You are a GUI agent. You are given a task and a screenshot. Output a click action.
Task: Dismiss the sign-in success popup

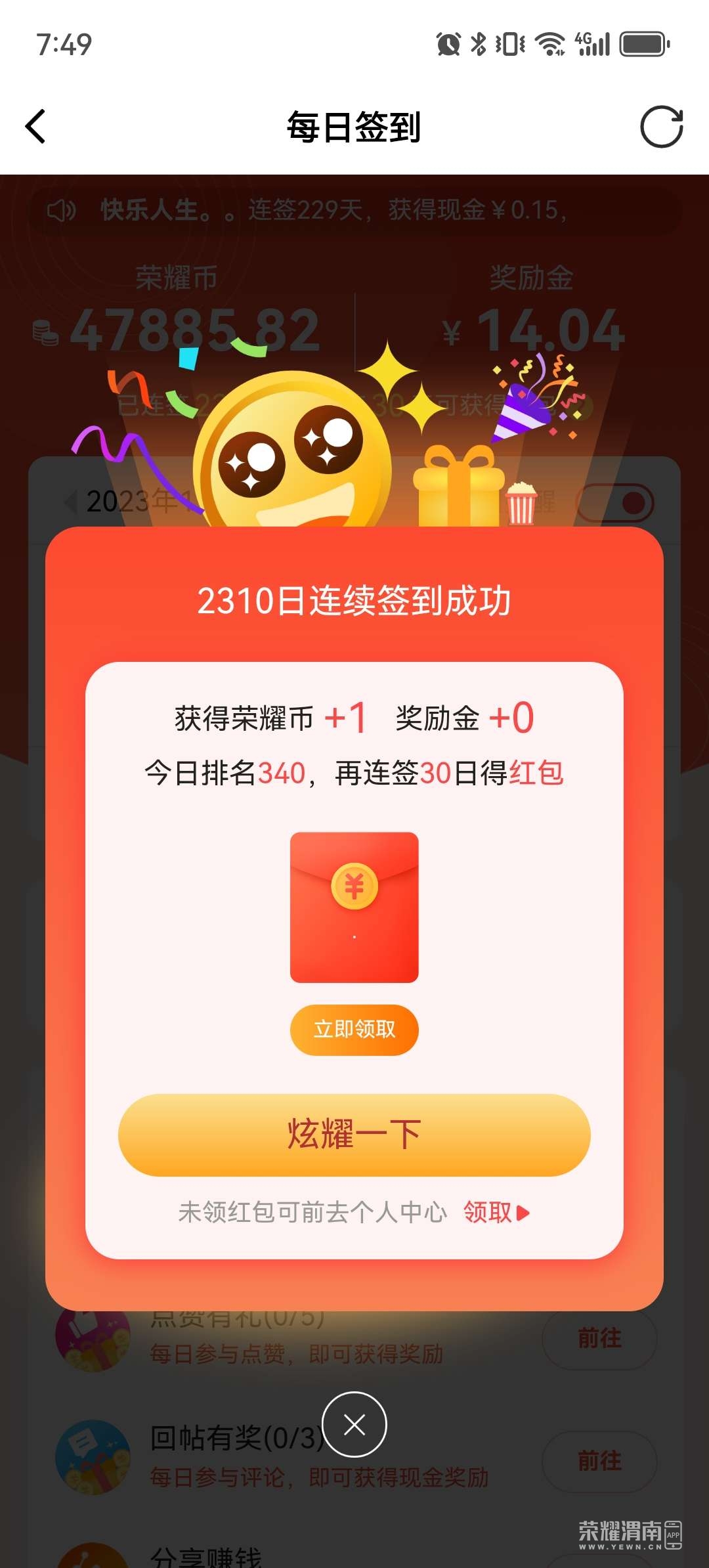[354, 1425]
